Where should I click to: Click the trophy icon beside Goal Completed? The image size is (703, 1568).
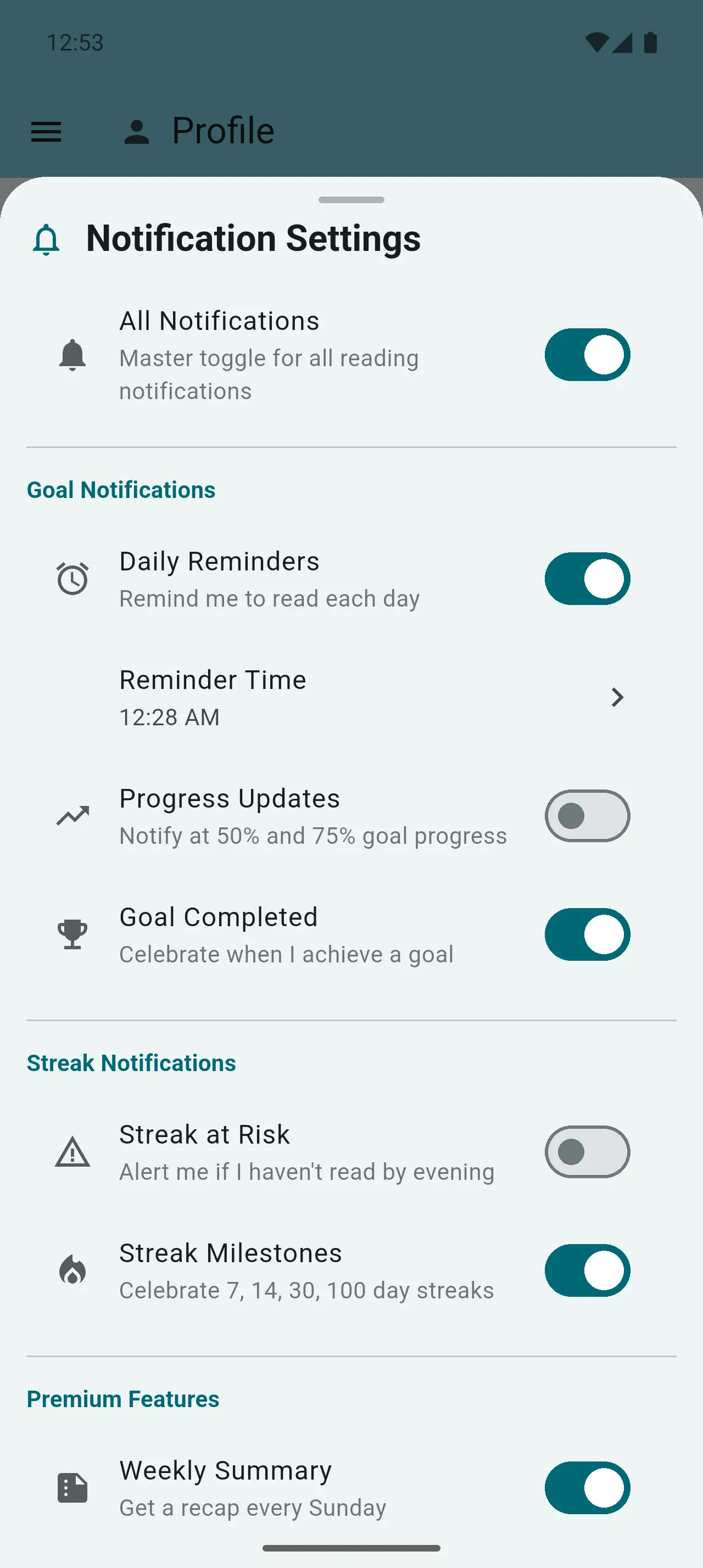[72, 934]
